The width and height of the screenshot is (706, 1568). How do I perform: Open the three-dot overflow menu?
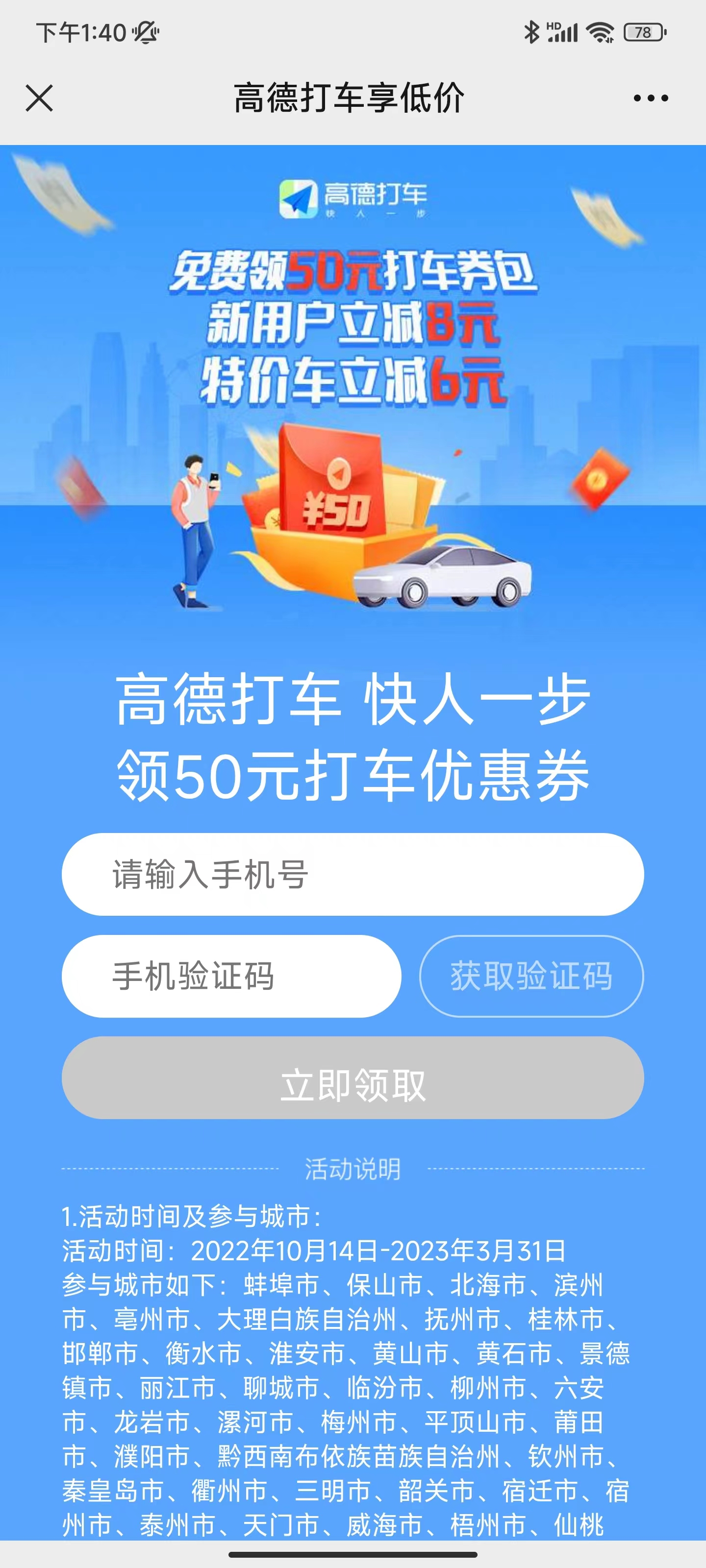pyautogui.click(x=650, y=98)
